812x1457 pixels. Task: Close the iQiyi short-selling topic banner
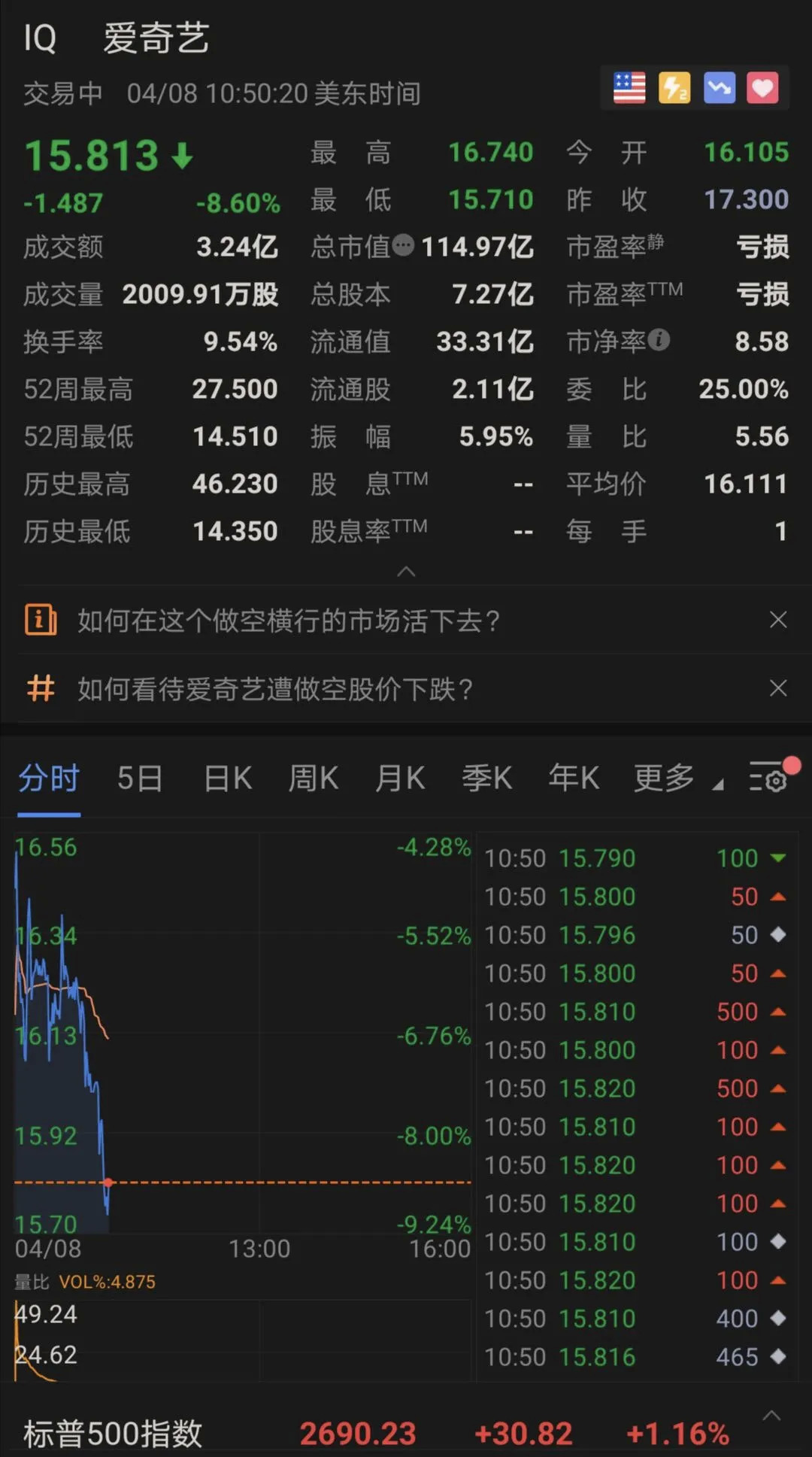[778, 688]
